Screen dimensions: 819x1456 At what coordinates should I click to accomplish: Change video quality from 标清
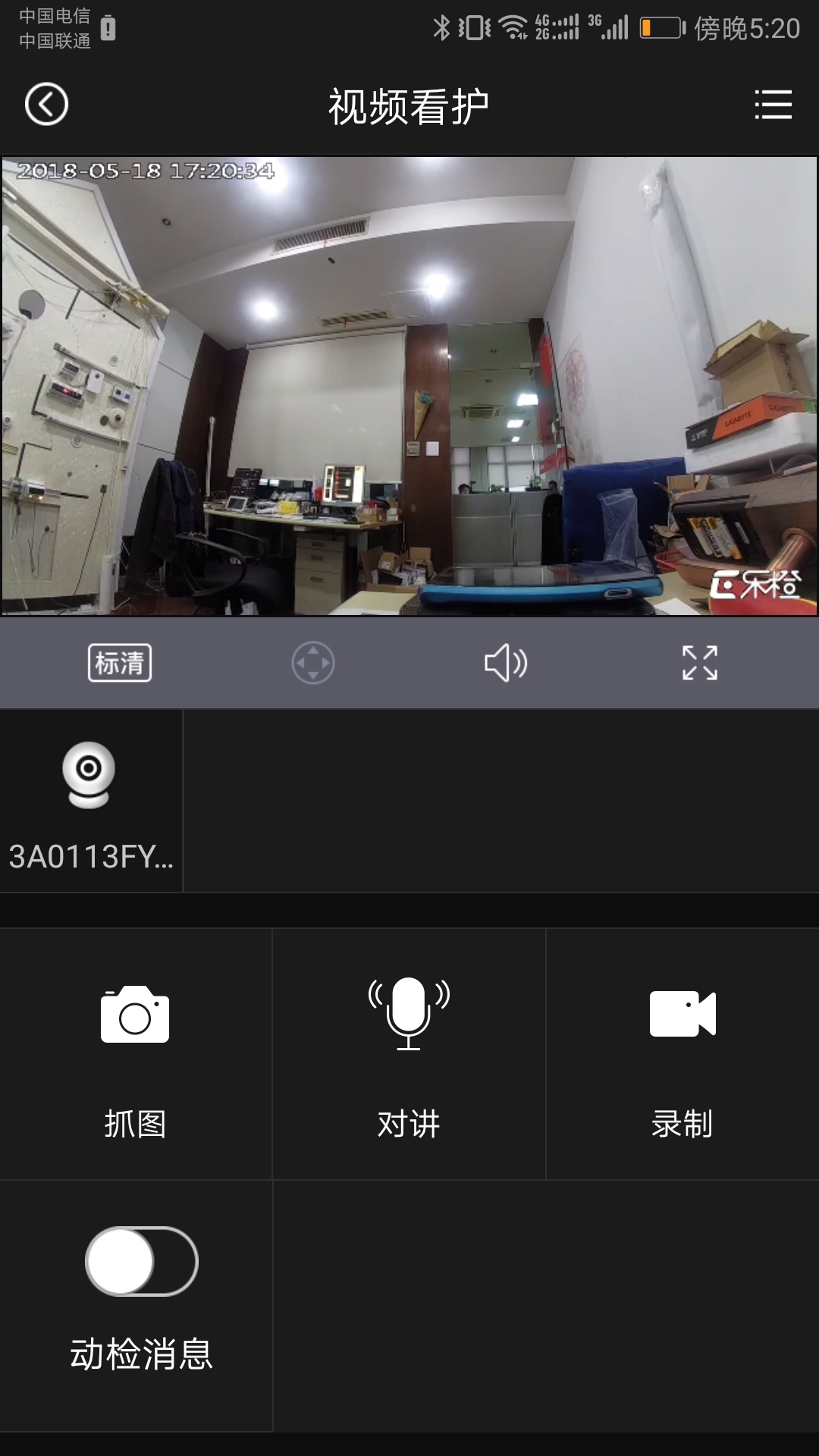coord(120,663)
